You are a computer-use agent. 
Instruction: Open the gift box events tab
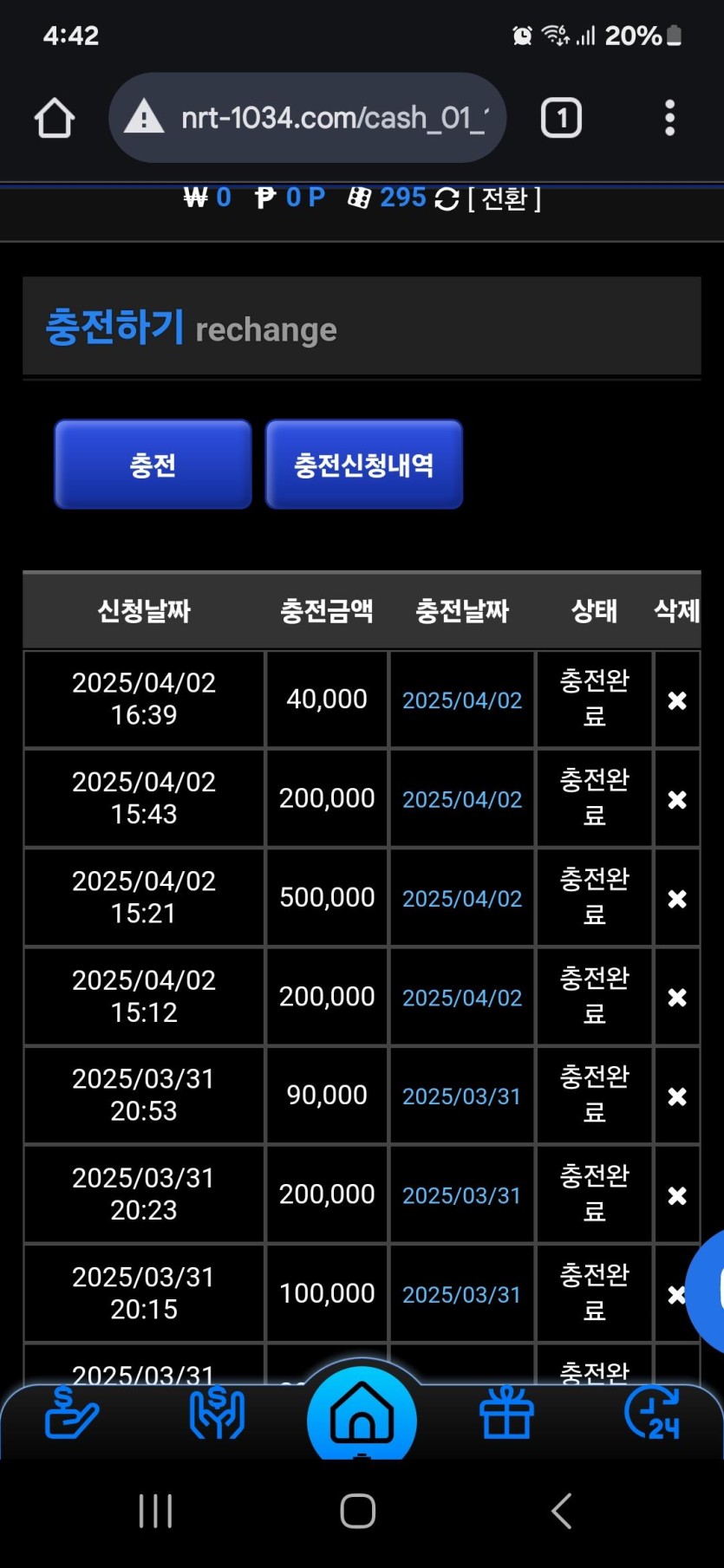click(x=506, y=1414)
